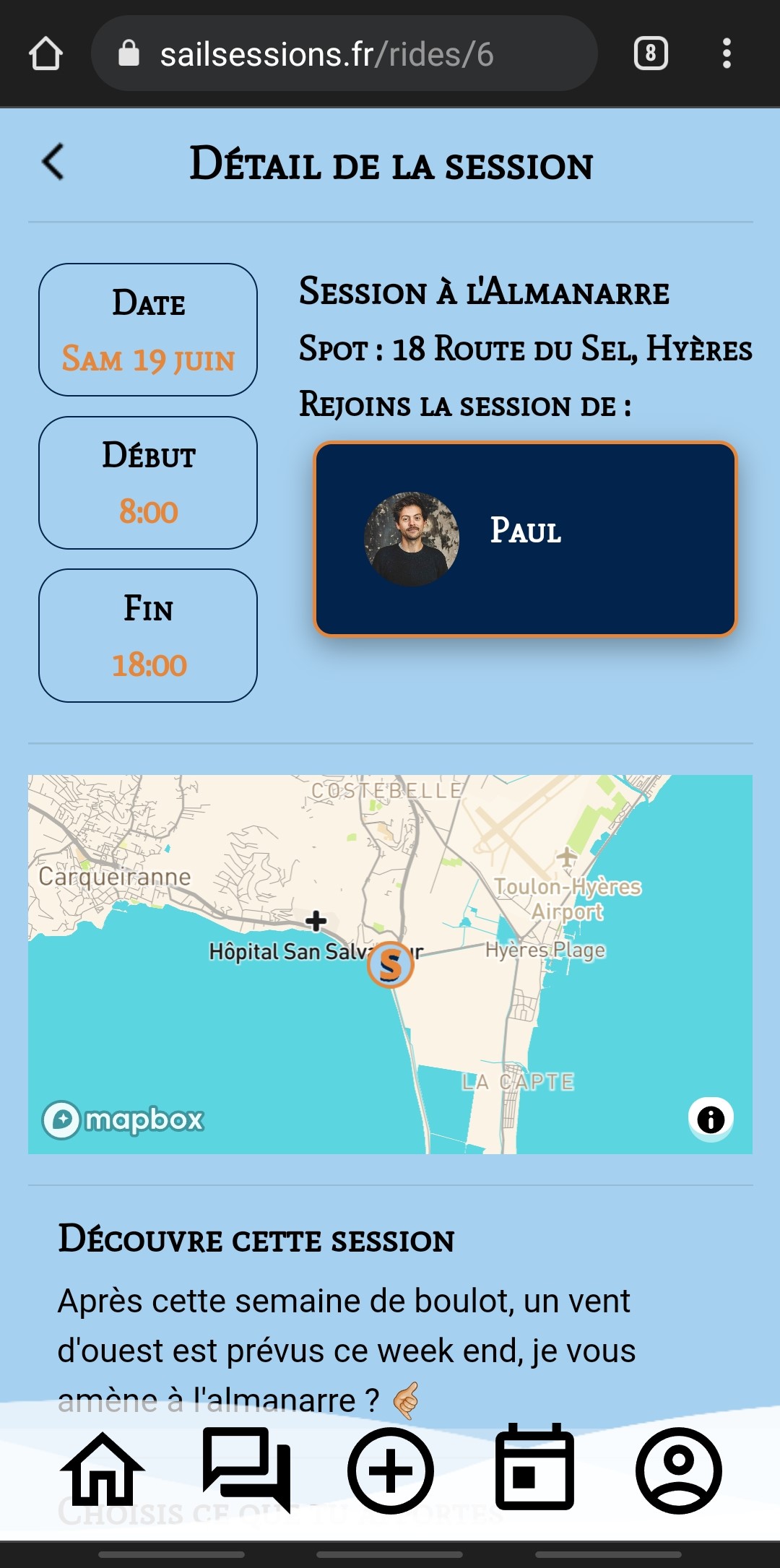
Task: Open the calendar tab
Action: tap(534, 1467)
